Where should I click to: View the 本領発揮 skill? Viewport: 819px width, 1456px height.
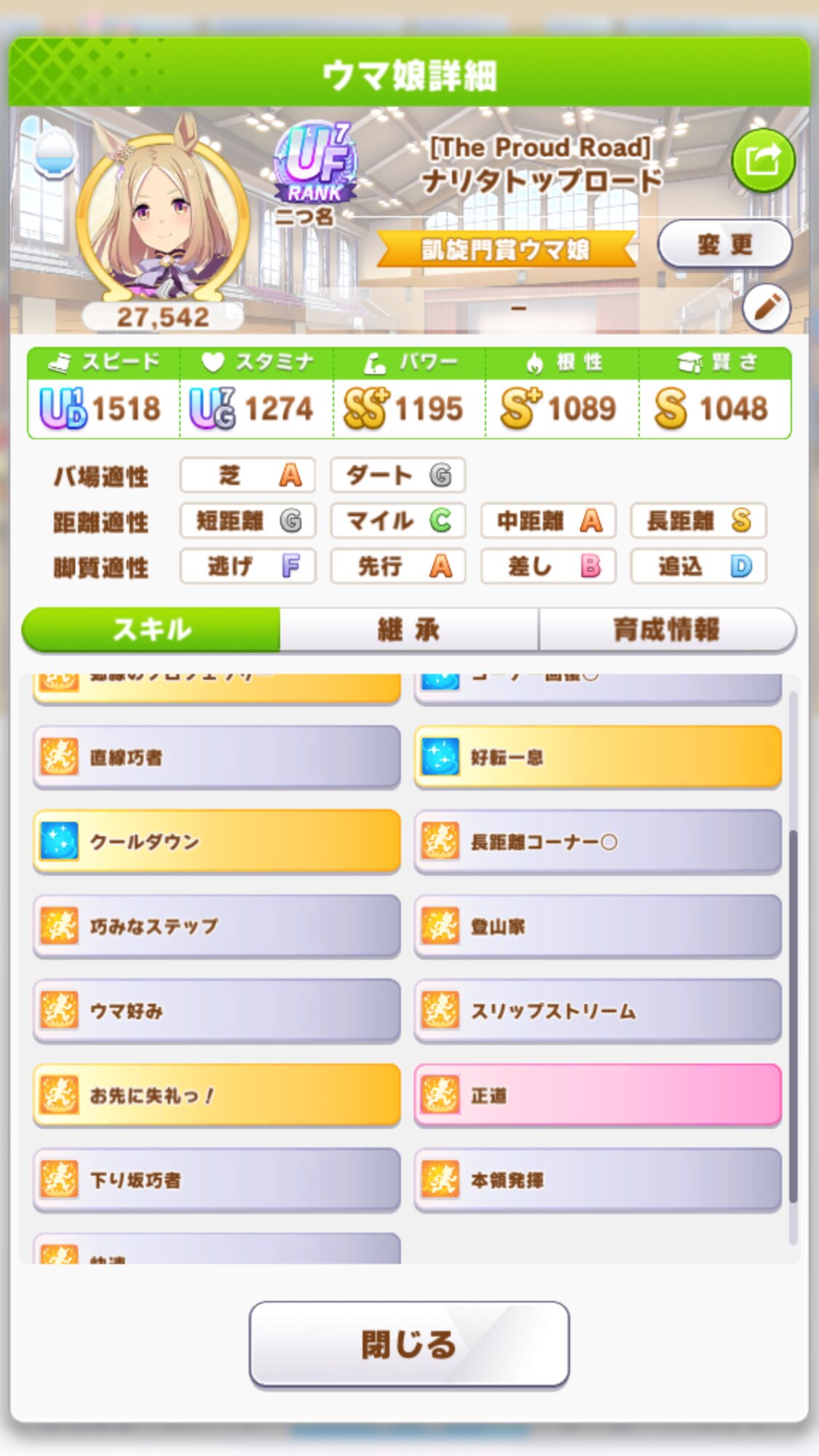click(597, 1179)
